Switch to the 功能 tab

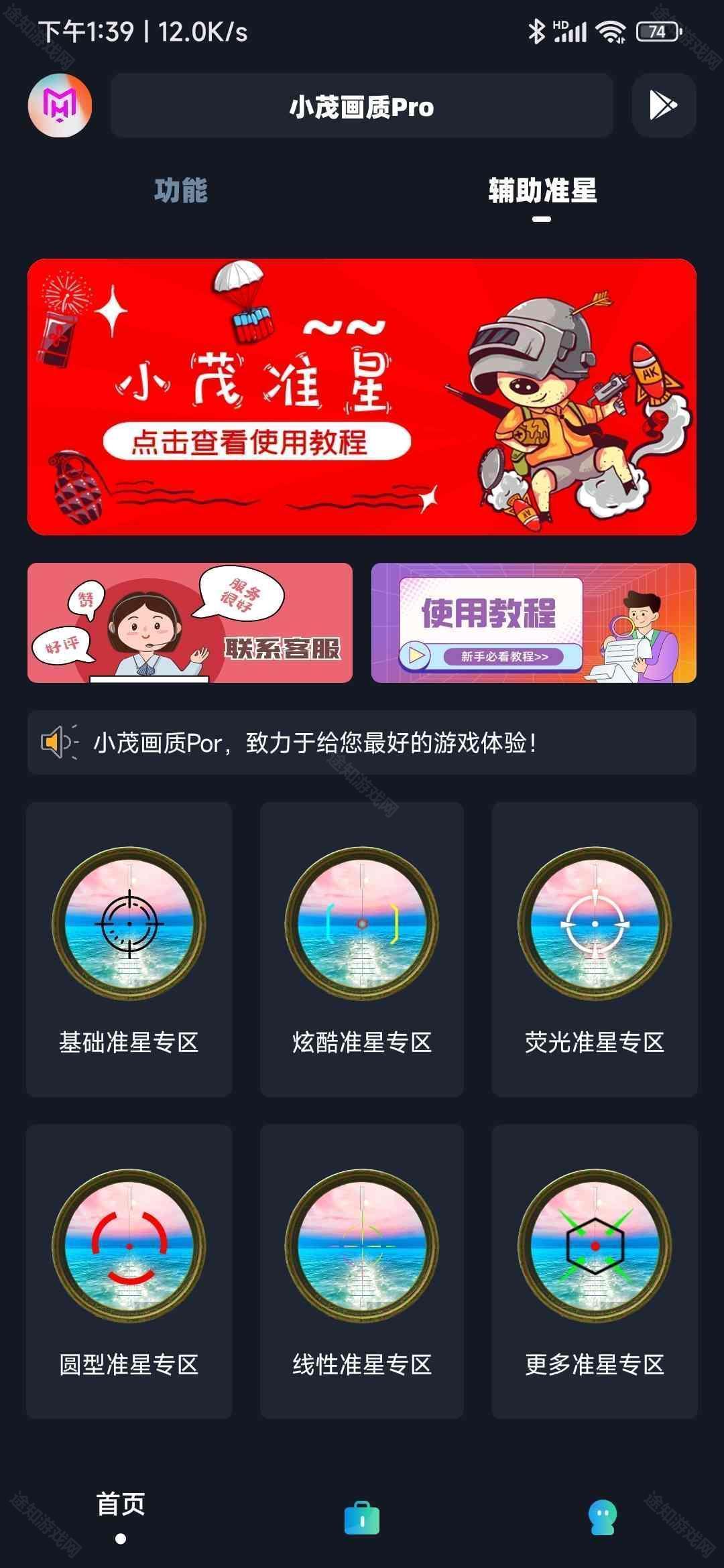click(x=181, y=191)
